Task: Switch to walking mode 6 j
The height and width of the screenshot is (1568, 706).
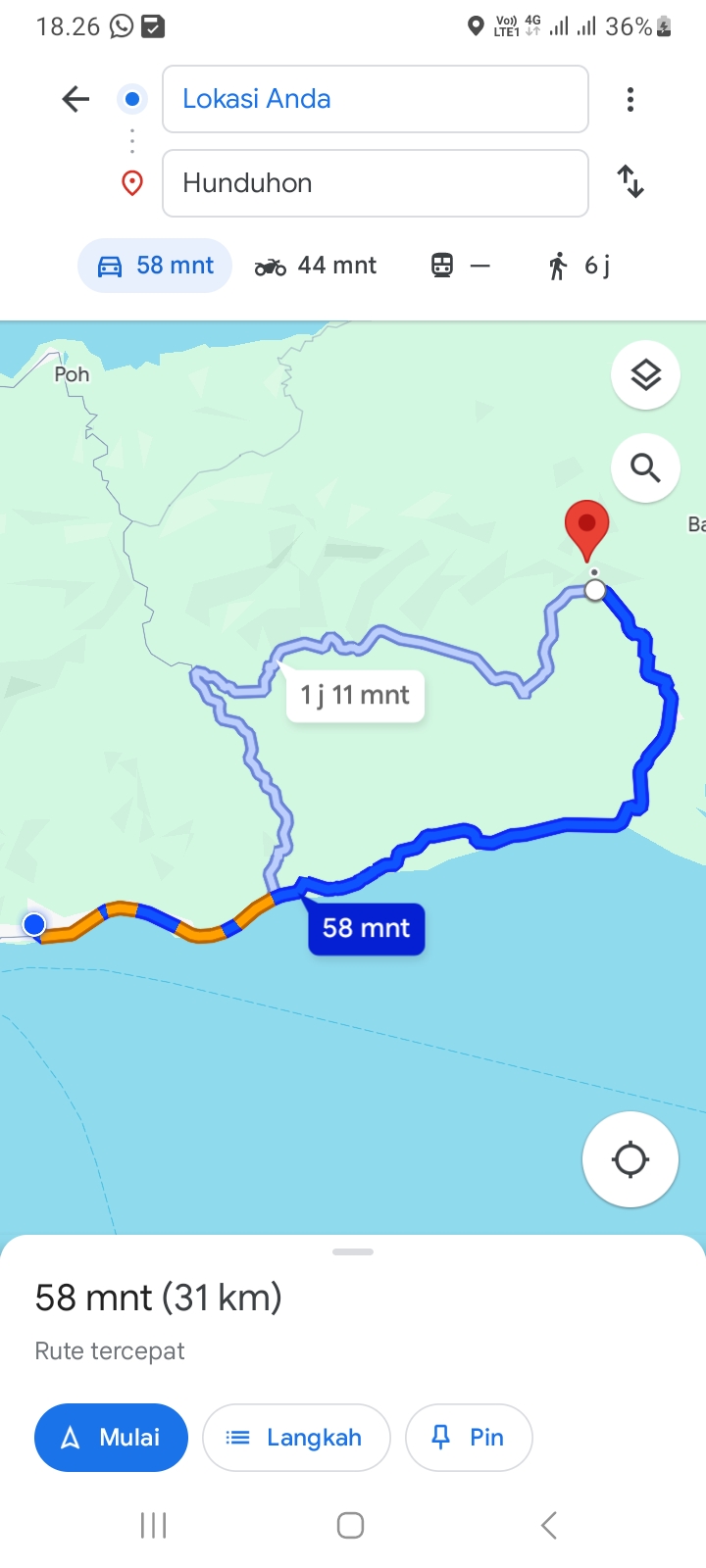Action: (x=579, y=266)
